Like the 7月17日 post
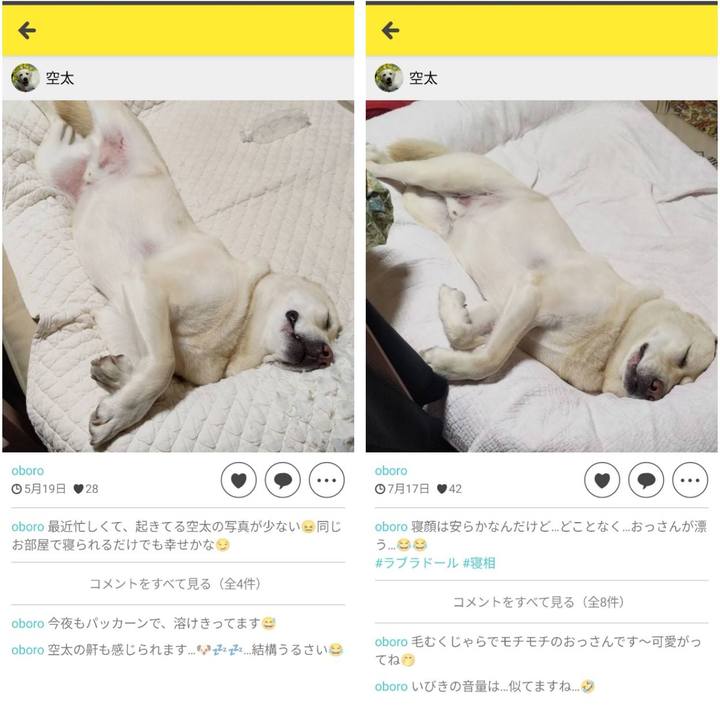This screenshot has width=720, height=720. click(602, 480)
